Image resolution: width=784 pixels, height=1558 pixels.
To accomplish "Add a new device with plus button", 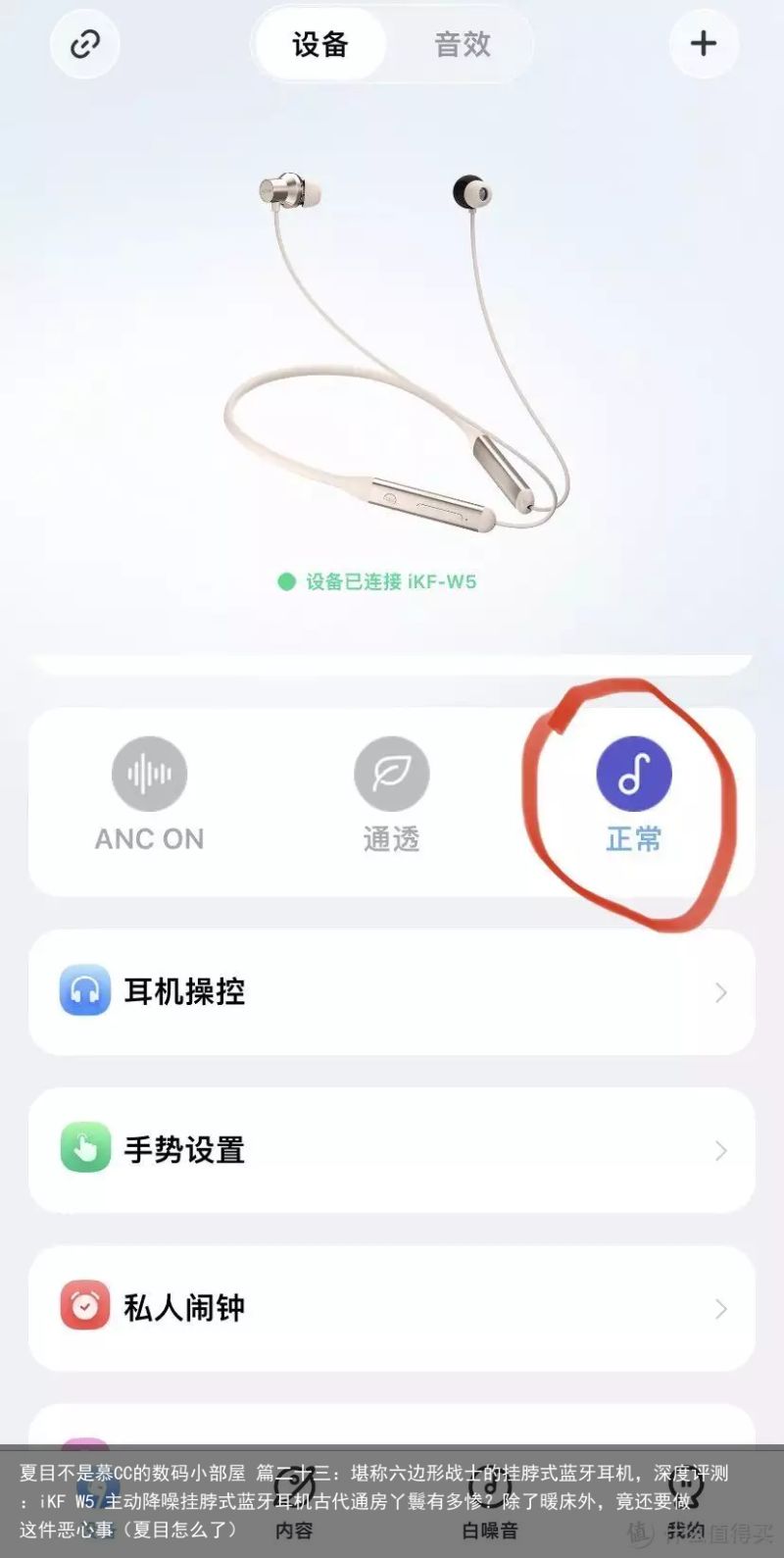I will tap(703, 44).
